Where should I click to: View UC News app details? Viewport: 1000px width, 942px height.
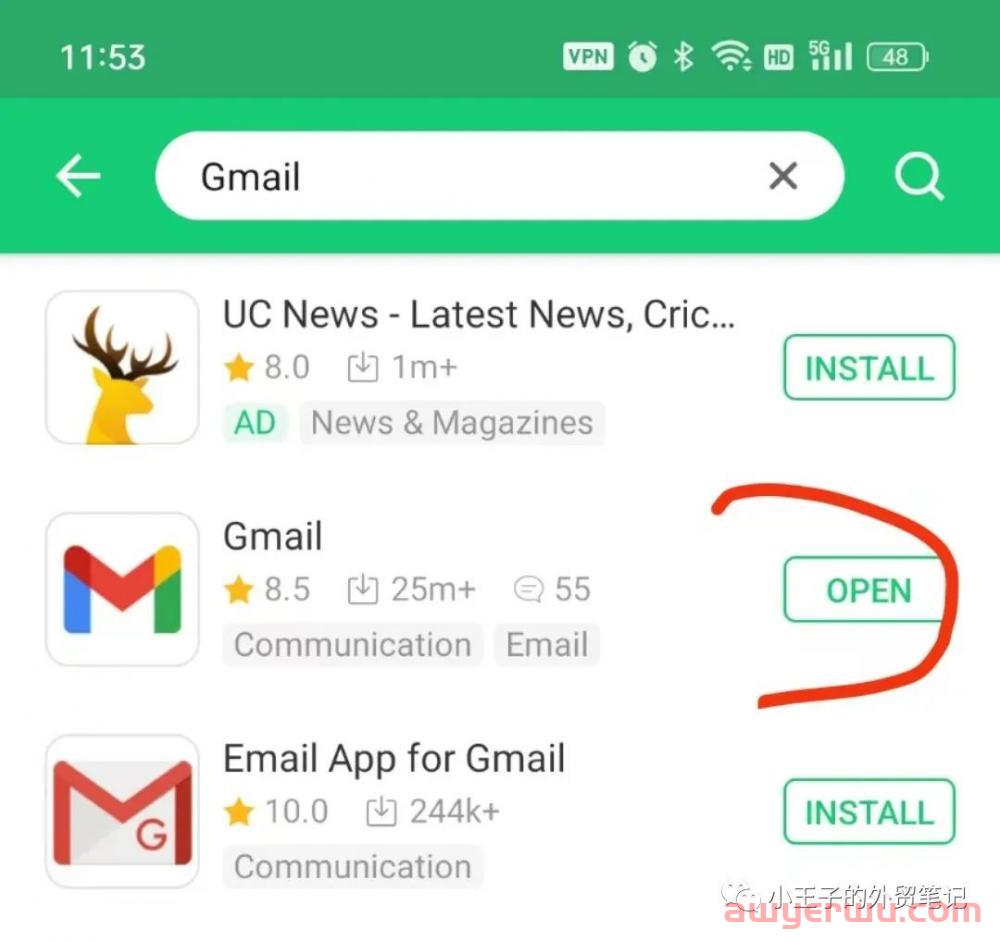[x=478, y=315]
